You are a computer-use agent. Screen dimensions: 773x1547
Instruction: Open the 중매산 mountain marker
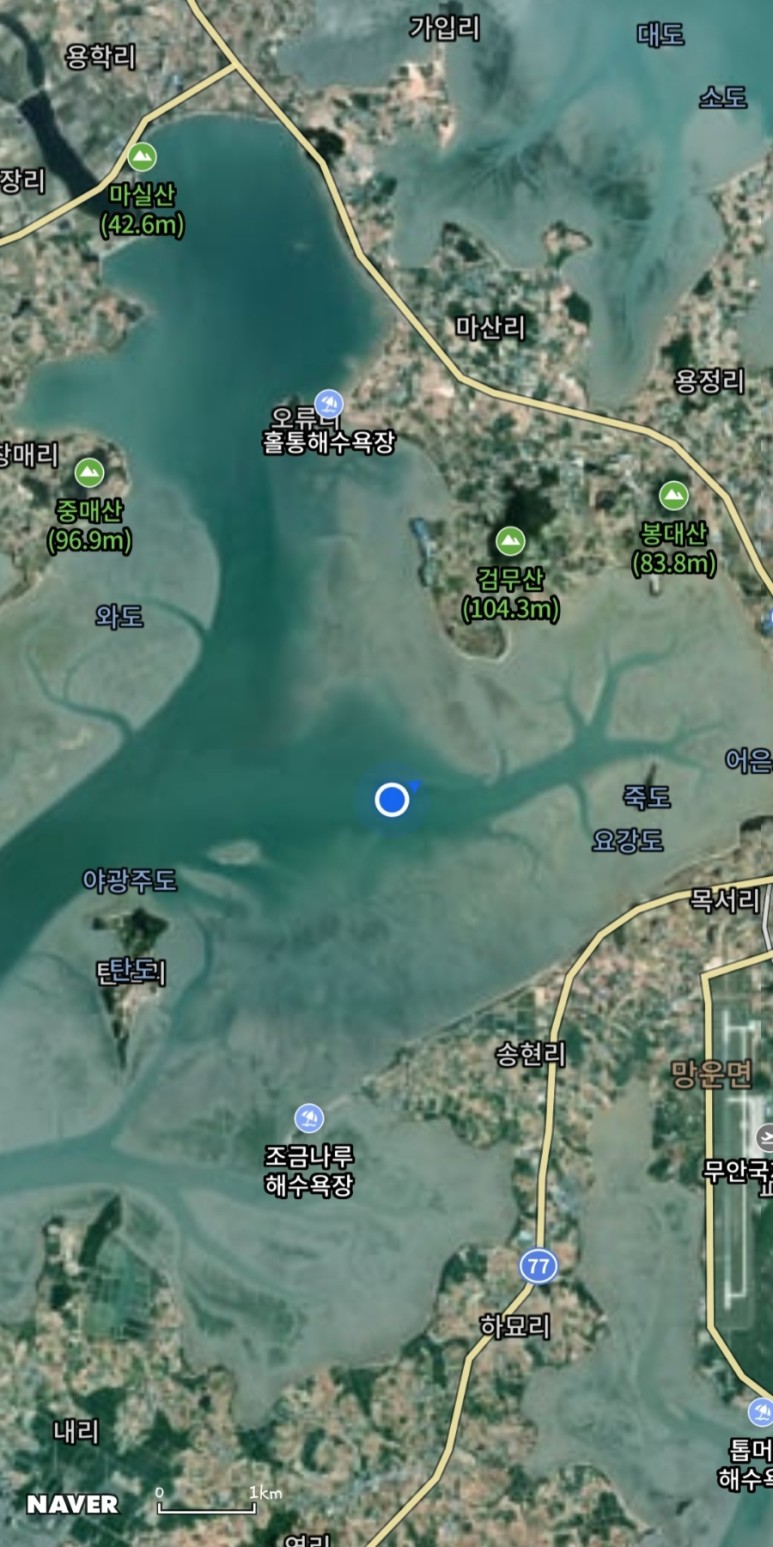point(89,472)
